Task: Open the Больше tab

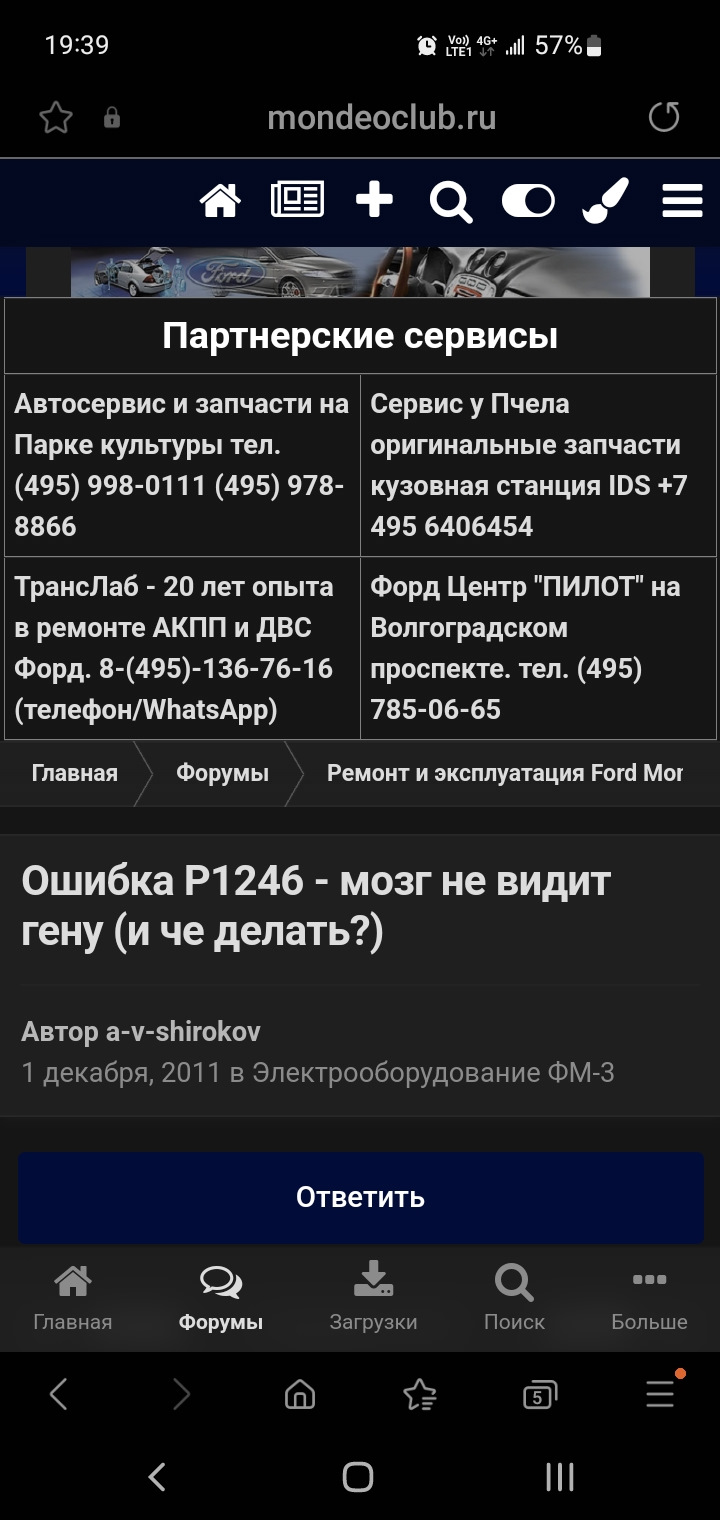Action: 649,1299
